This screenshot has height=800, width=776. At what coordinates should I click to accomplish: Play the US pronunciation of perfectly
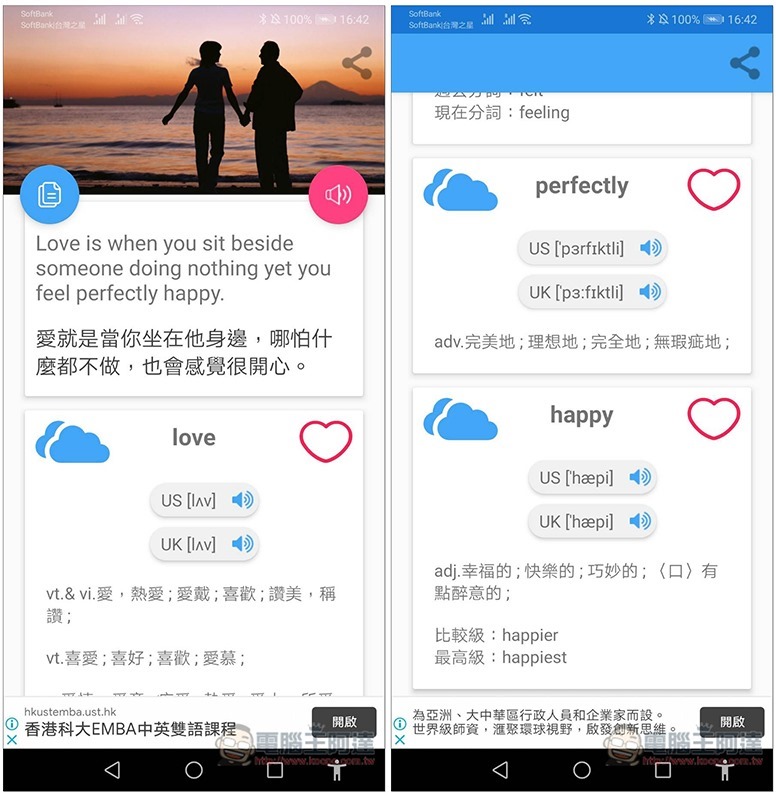592,248
